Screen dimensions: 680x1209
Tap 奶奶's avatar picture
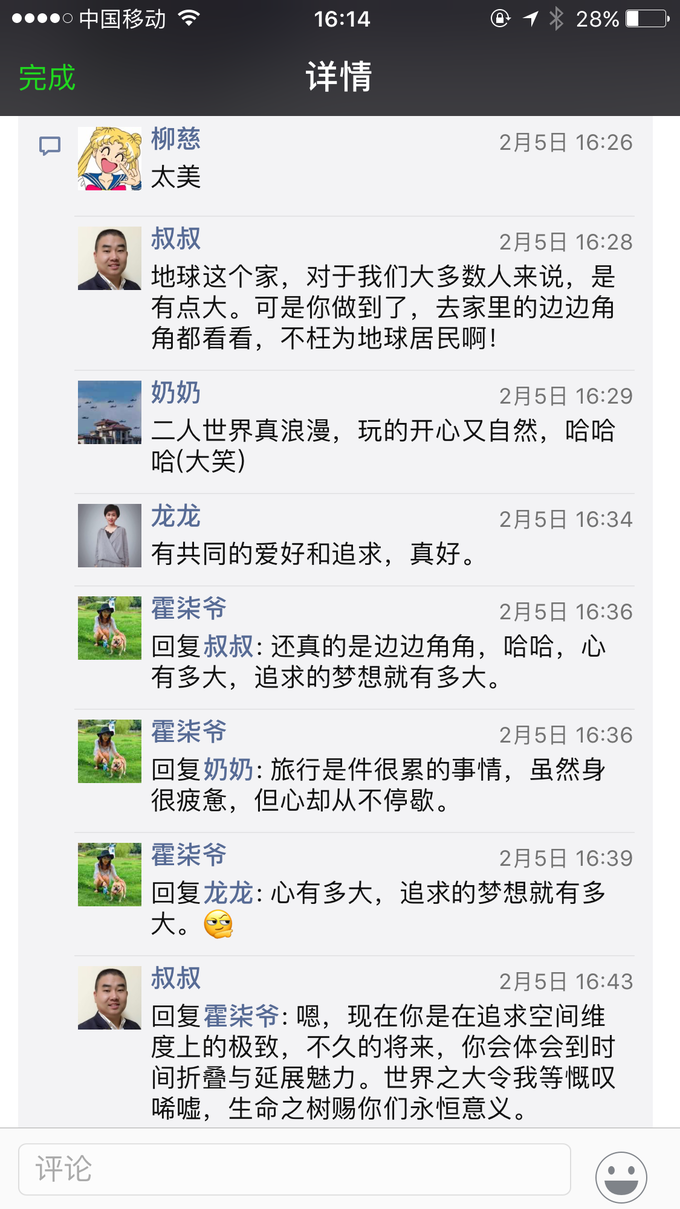pos(109,412)
